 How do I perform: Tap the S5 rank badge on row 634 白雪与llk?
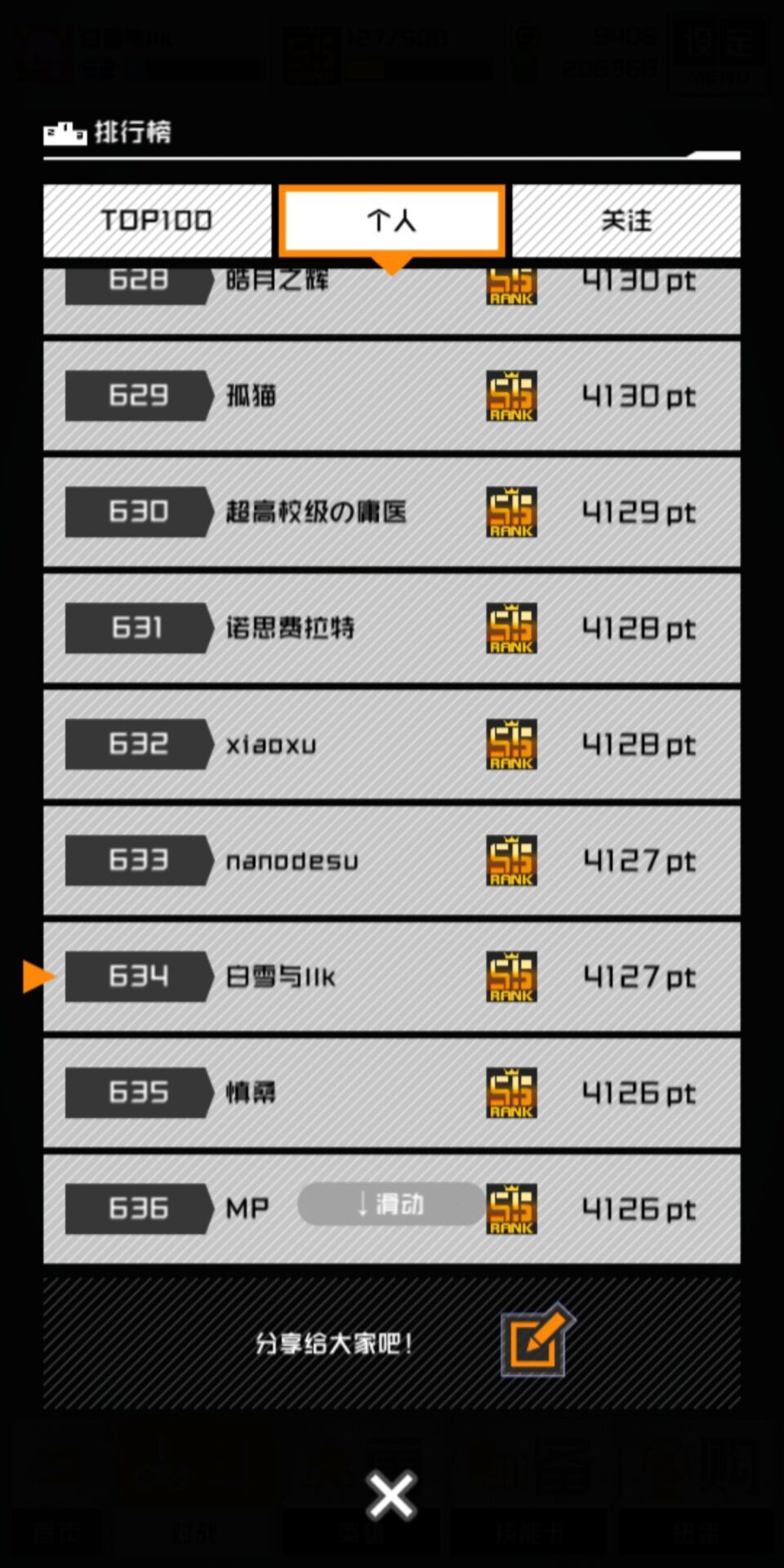click(510, 977)
